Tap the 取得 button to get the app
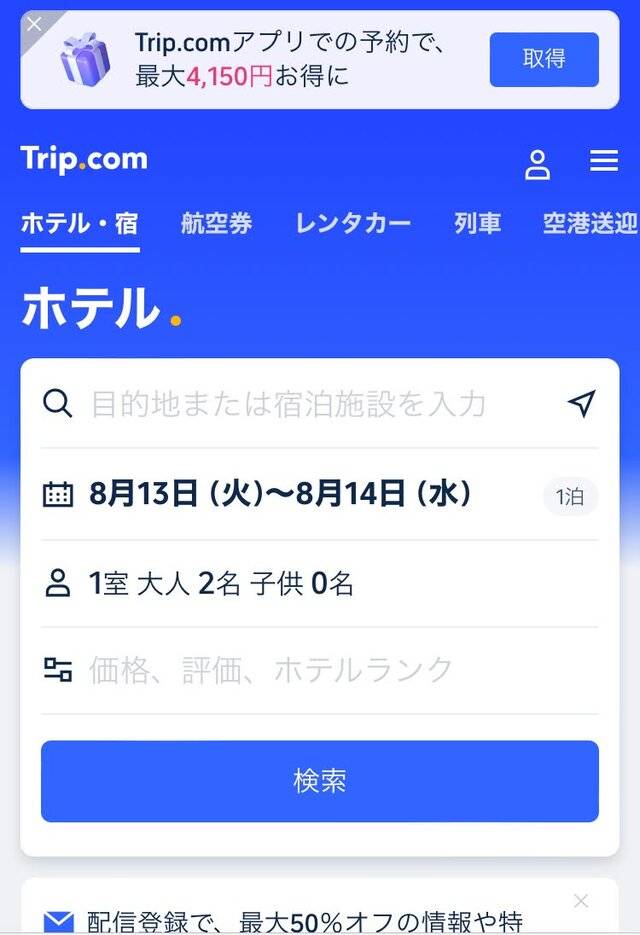The height and width of the screenshot is (935, 640). (x=544, y=60)
